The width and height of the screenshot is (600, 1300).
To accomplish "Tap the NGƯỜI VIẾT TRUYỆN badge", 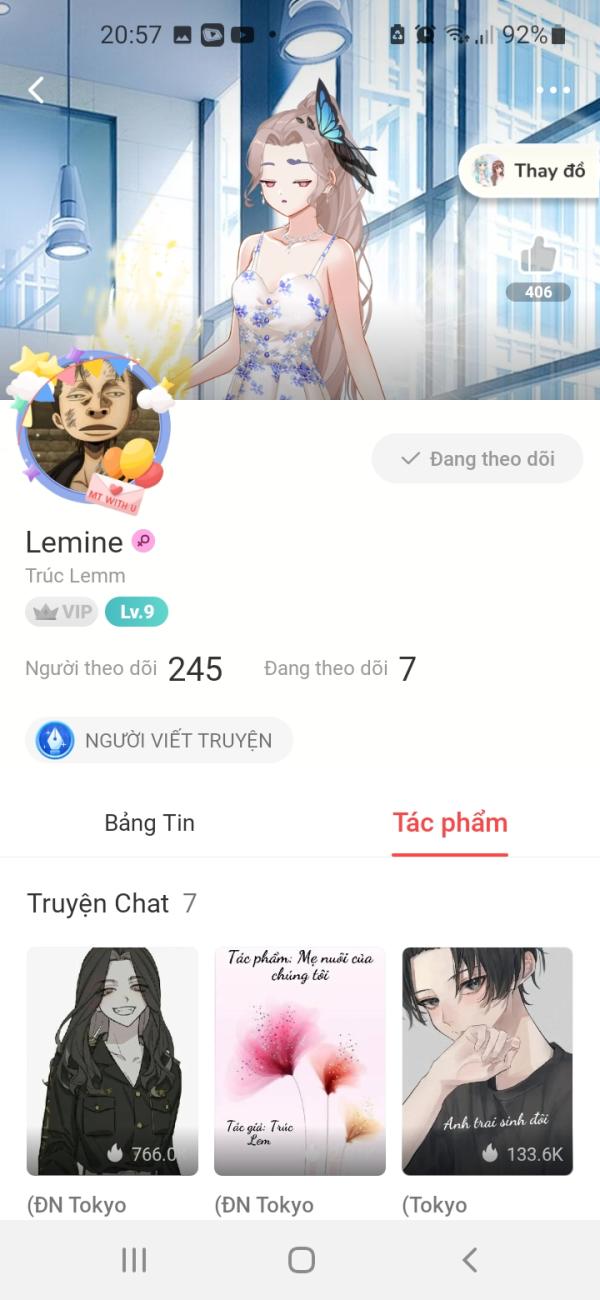I will [159, 740].
